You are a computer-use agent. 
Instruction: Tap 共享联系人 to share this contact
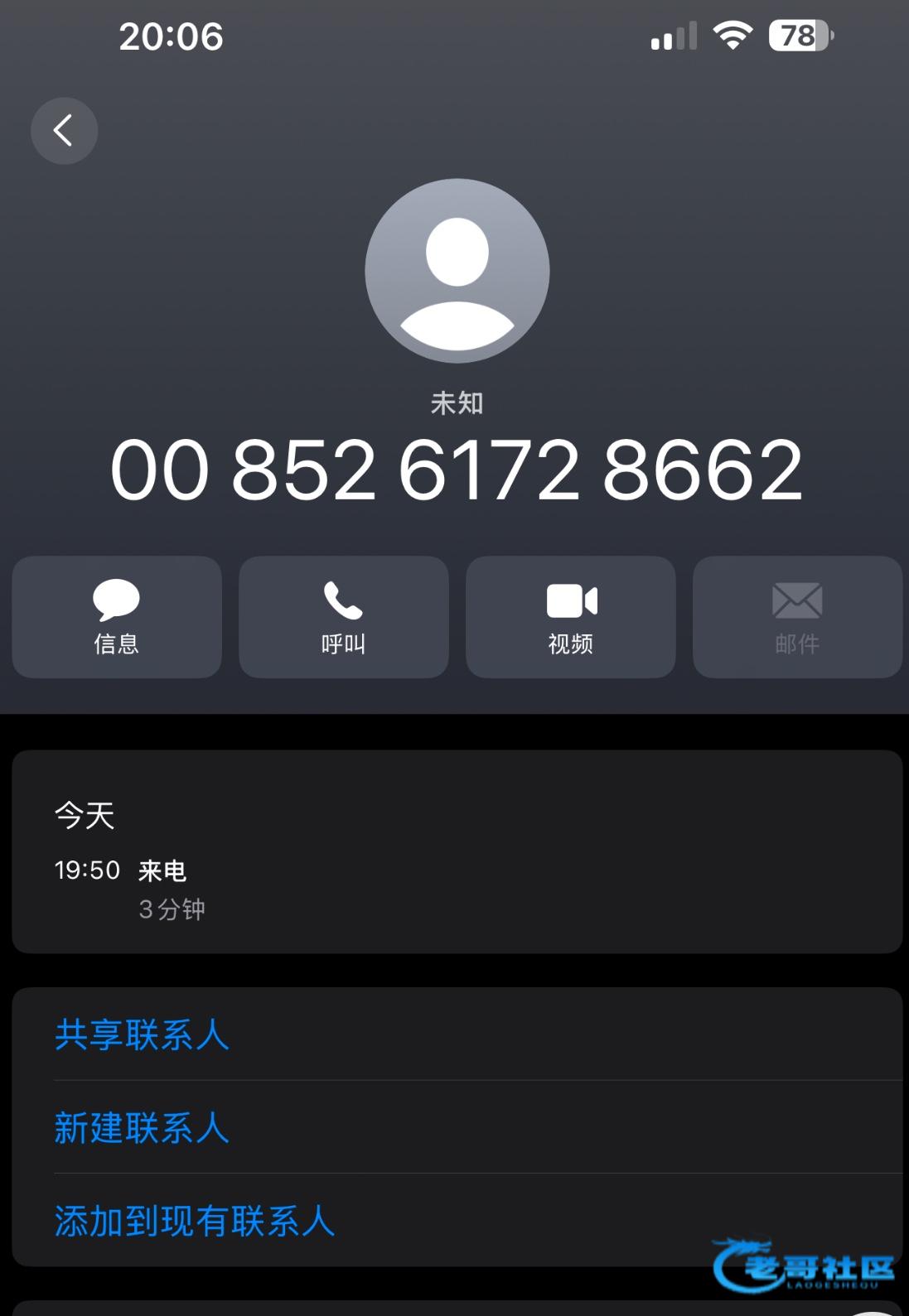pos(142,1034)
